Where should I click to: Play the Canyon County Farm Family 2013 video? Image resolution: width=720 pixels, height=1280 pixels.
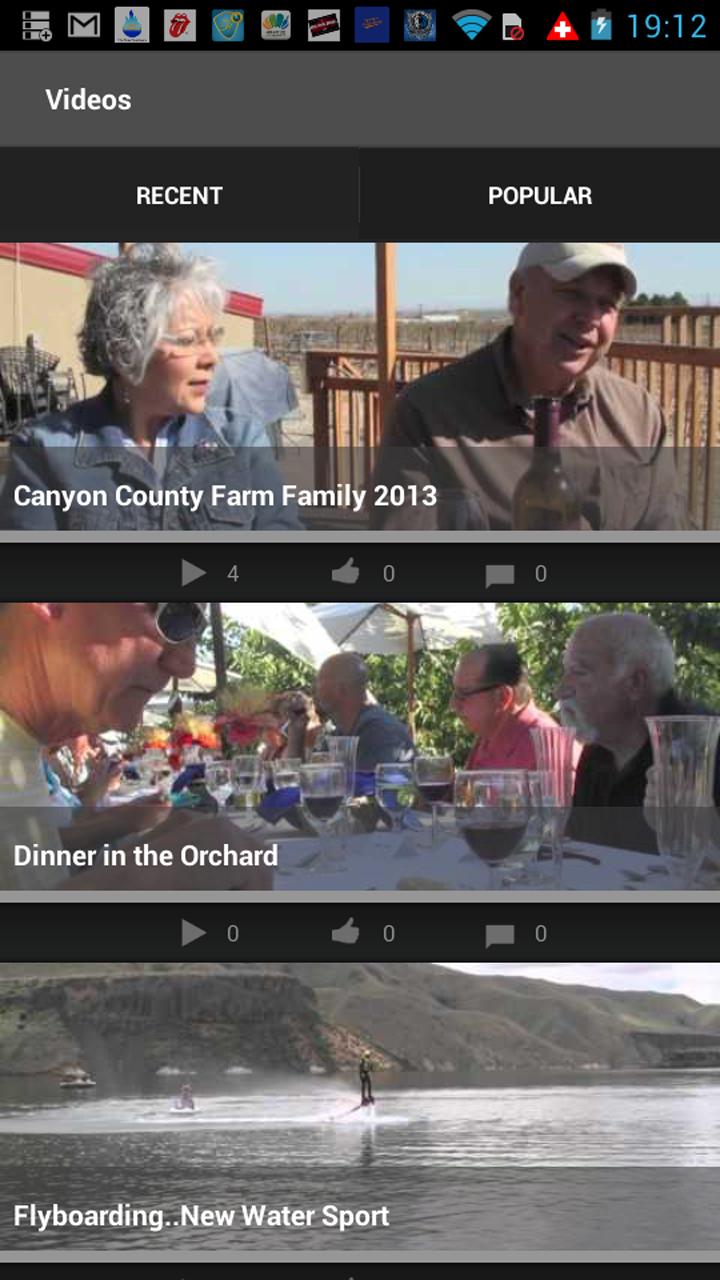[193, 573]
